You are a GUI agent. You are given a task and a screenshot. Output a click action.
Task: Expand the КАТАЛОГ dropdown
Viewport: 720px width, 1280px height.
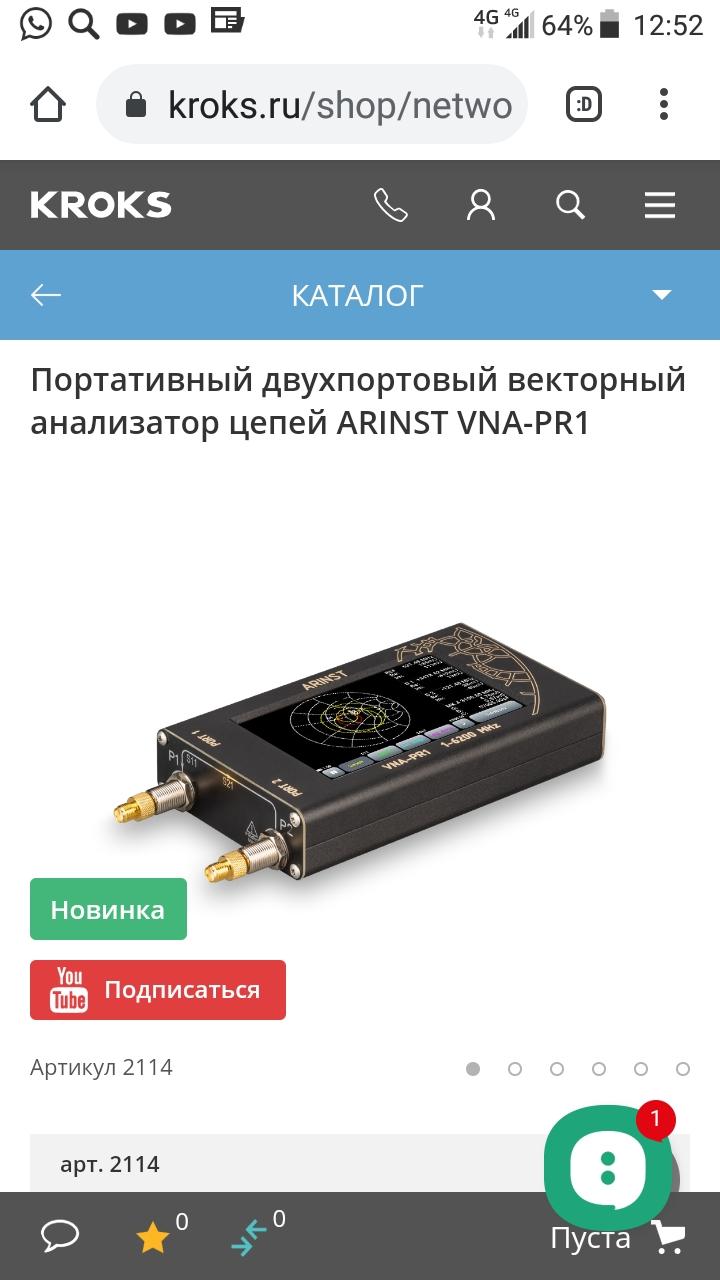tap(661, 295)
